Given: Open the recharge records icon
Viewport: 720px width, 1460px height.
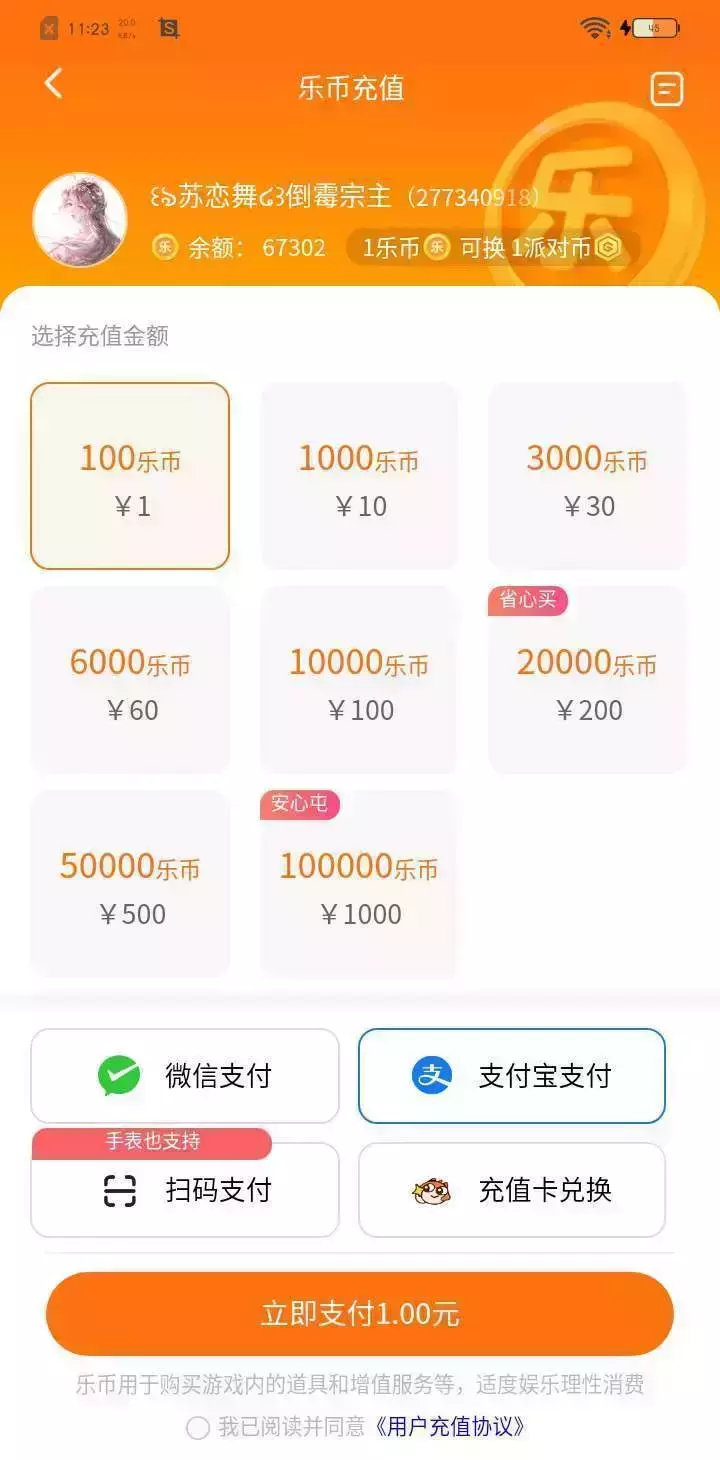Looking at the screenshot, I should (667, 89).
